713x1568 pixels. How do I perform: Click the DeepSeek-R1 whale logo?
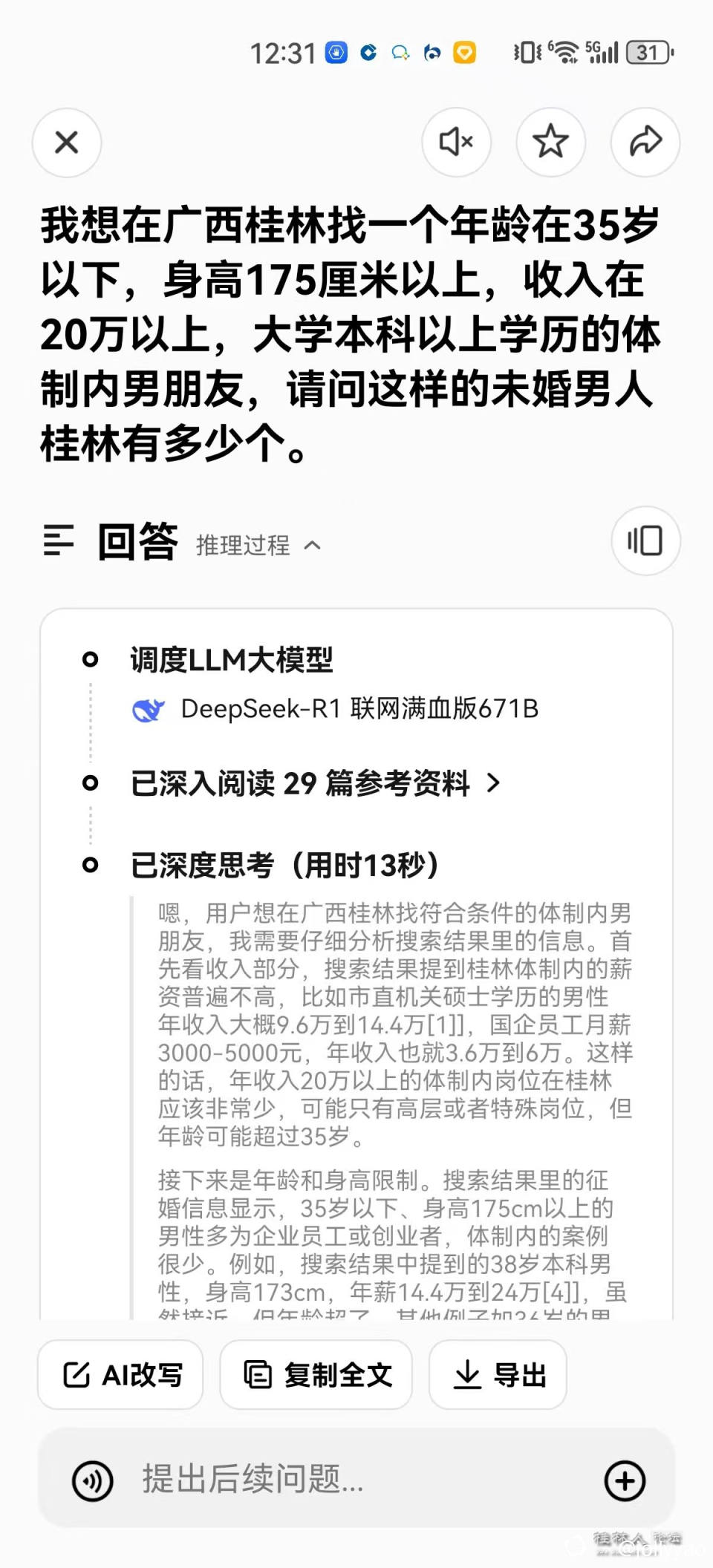pos(149,710)
